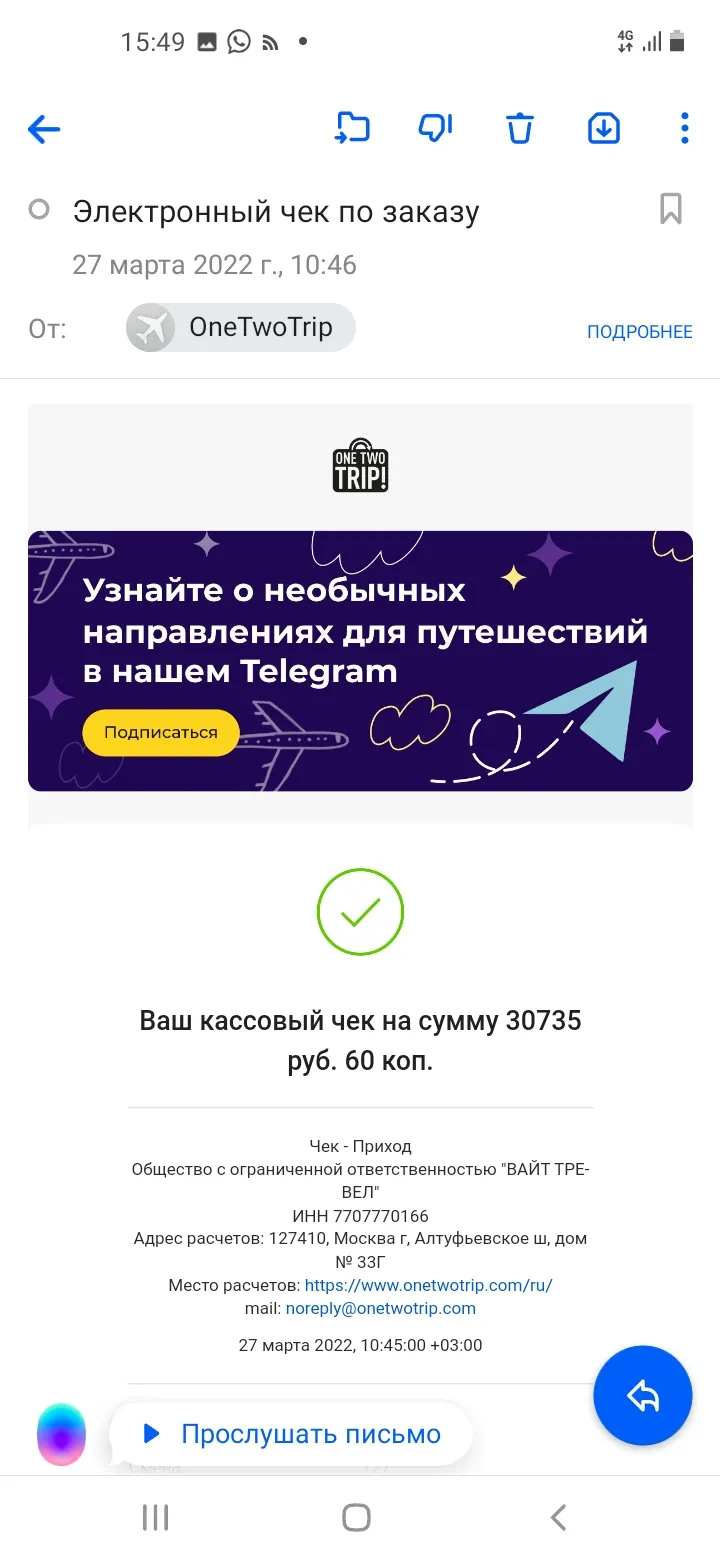Mark this email as spam

(x=435, y=128)
